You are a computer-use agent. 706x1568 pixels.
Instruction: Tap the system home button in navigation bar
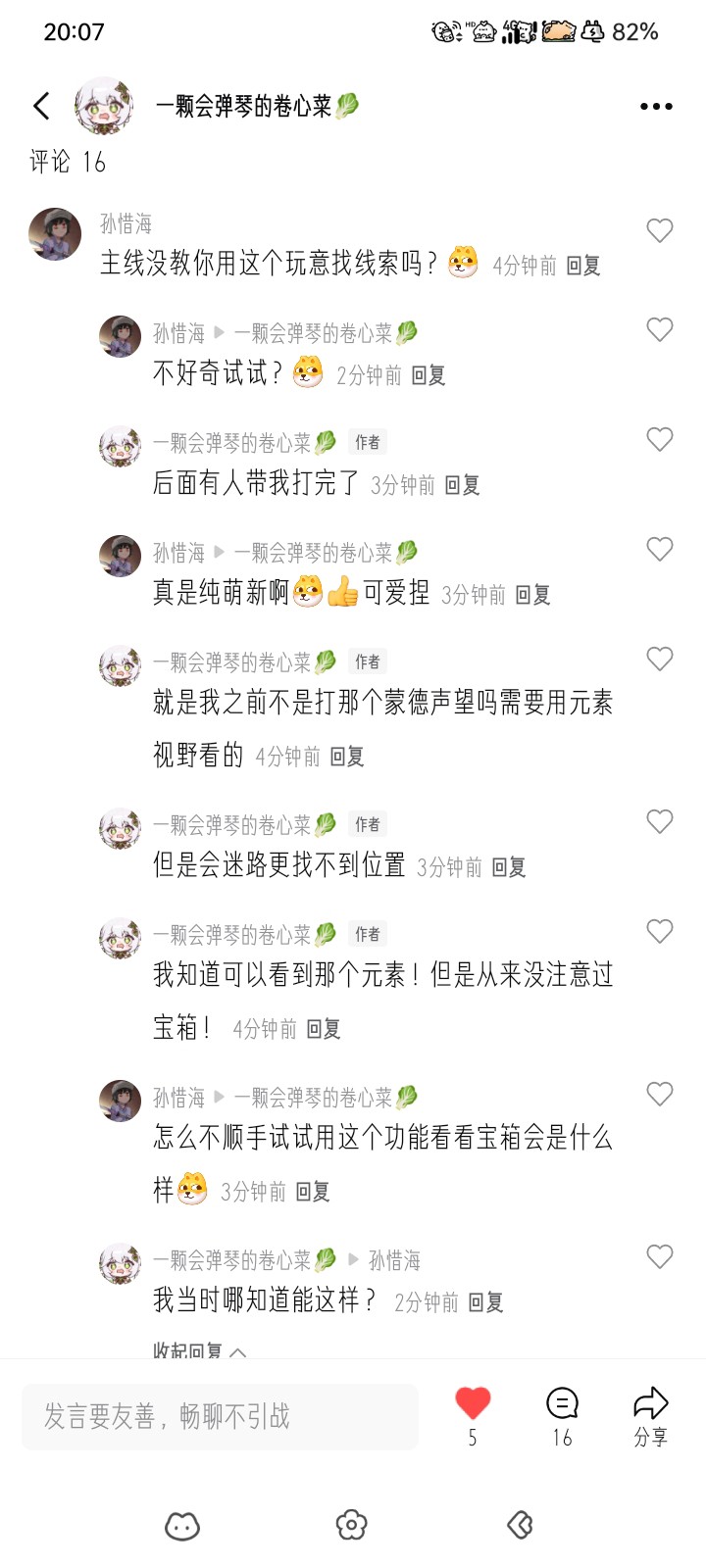point(351,1525)
